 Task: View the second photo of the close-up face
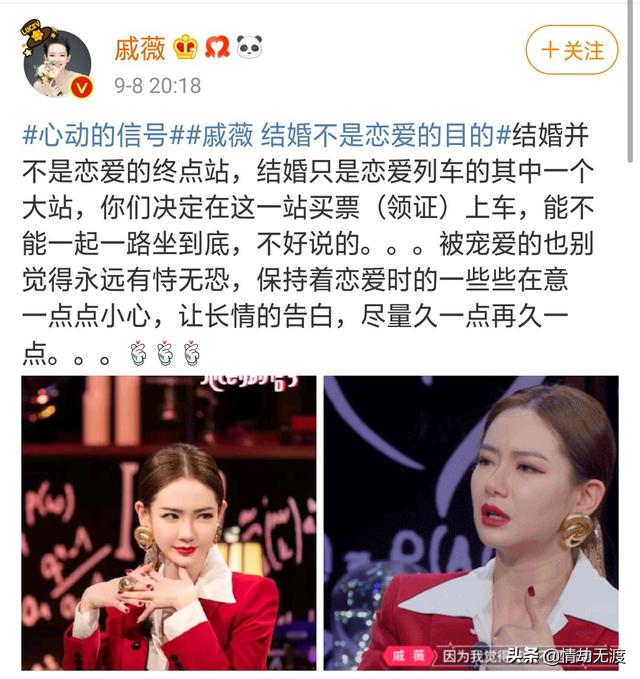tap(471, 523)
